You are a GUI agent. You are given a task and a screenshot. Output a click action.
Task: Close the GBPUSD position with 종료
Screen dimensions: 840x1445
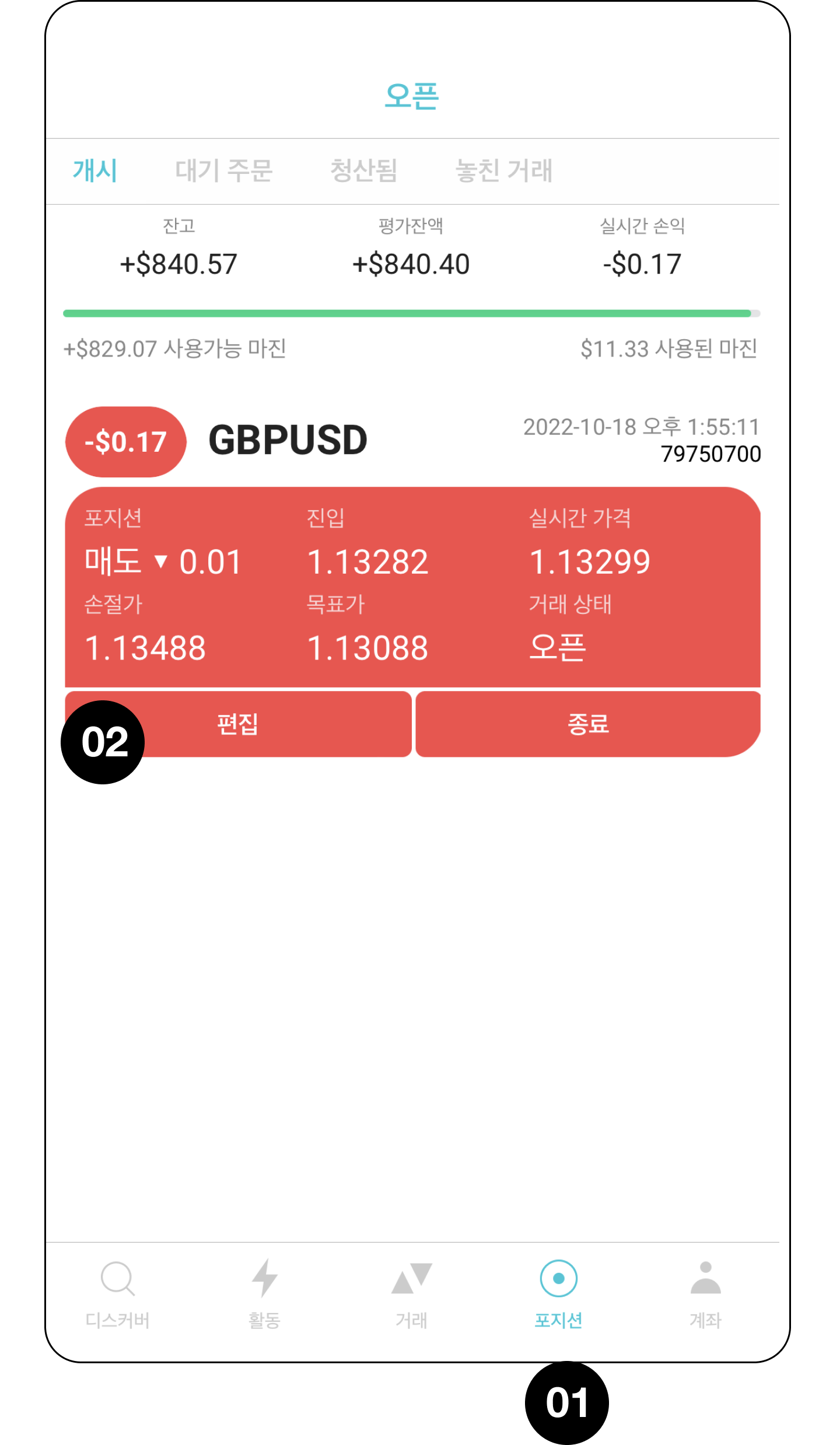coord(588,724)
